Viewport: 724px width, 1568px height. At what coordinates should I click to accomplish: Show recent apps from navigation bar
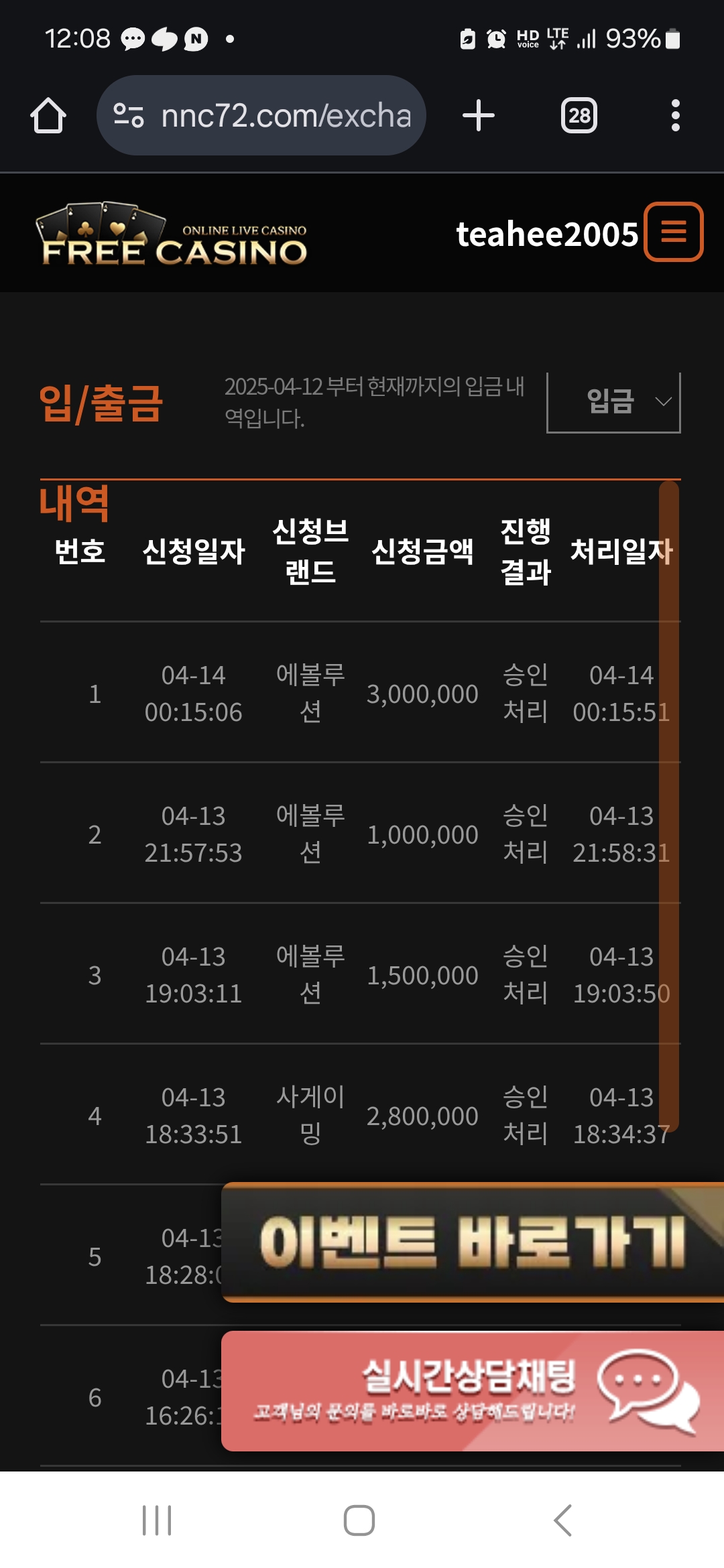coord(157,1520)
